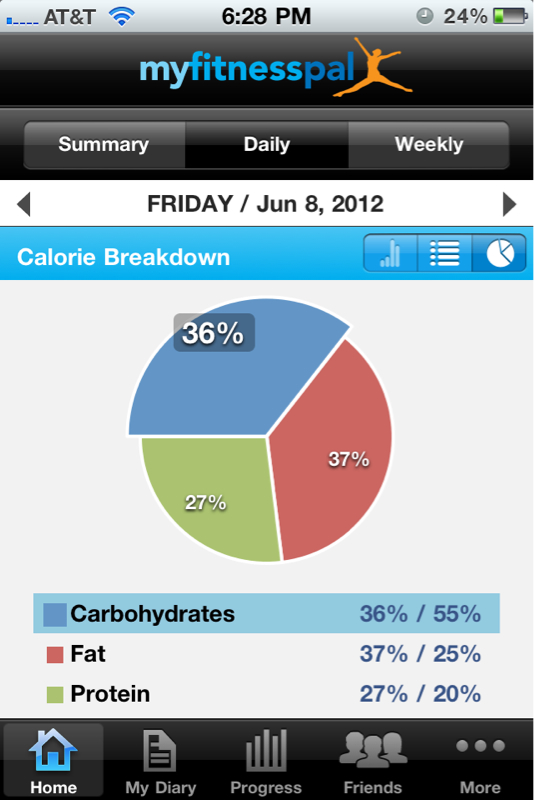Show the bar chart view
The image size is (534, 800).
pyautogui.click(x=390, y=253)
